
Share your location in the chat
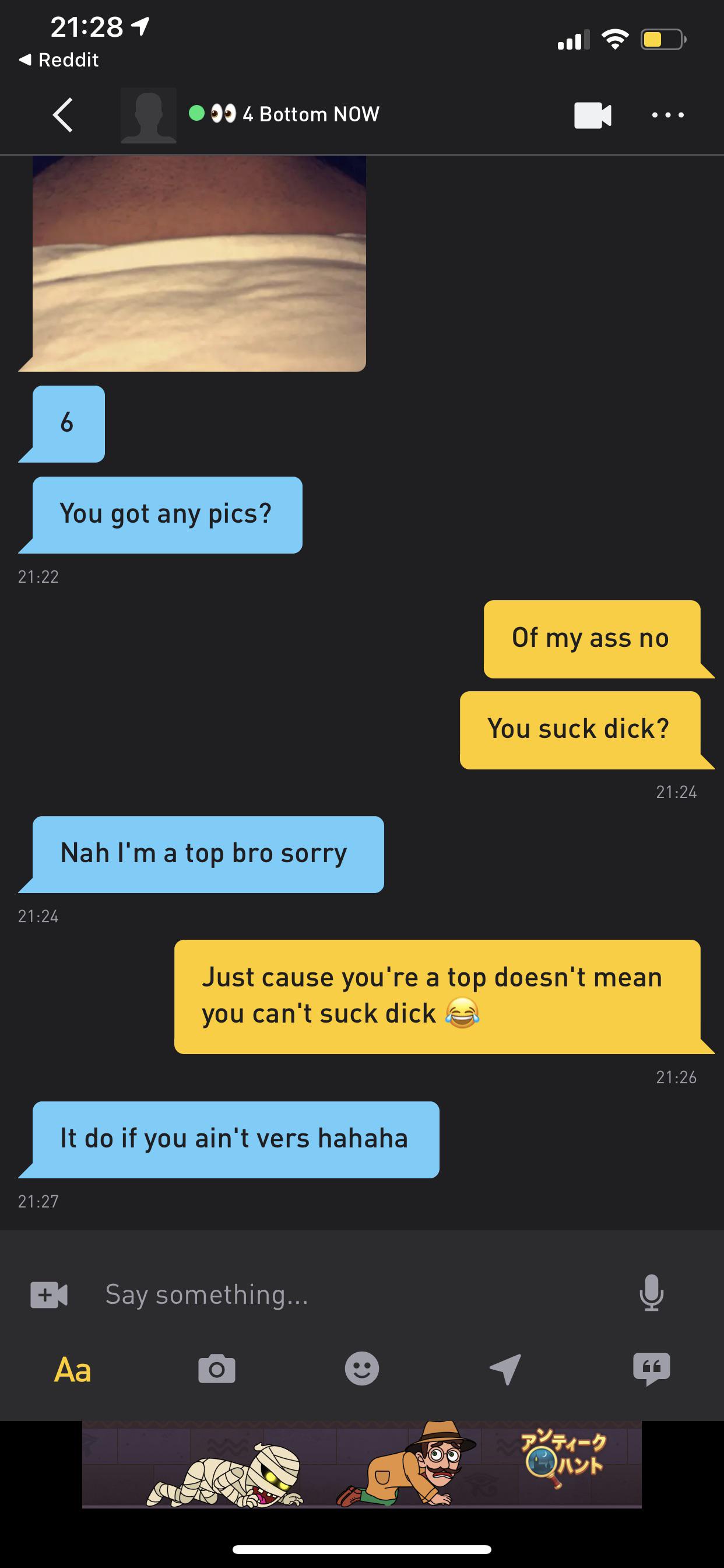coord(505,1370)
